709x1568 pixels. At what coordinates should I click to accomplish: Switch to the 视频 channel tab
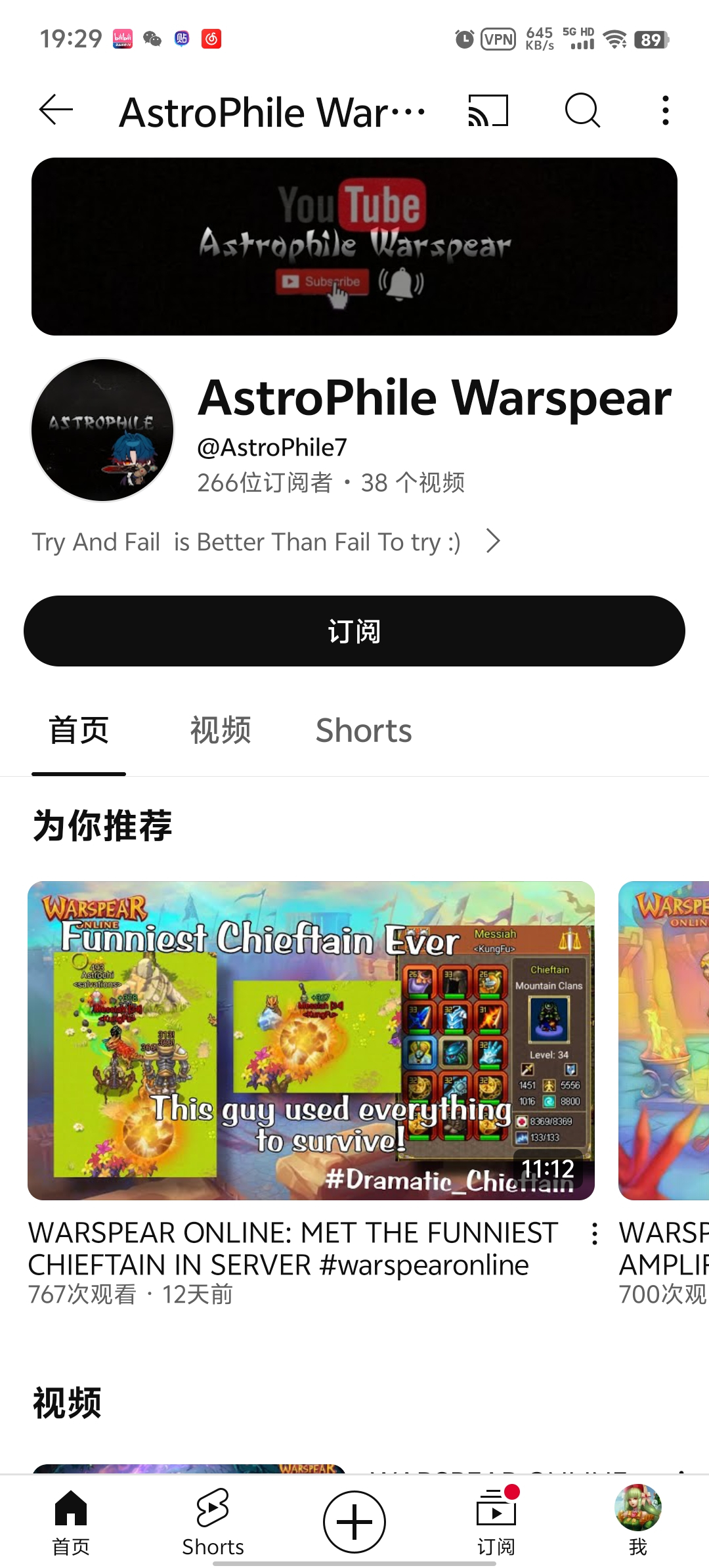[221, 730]
